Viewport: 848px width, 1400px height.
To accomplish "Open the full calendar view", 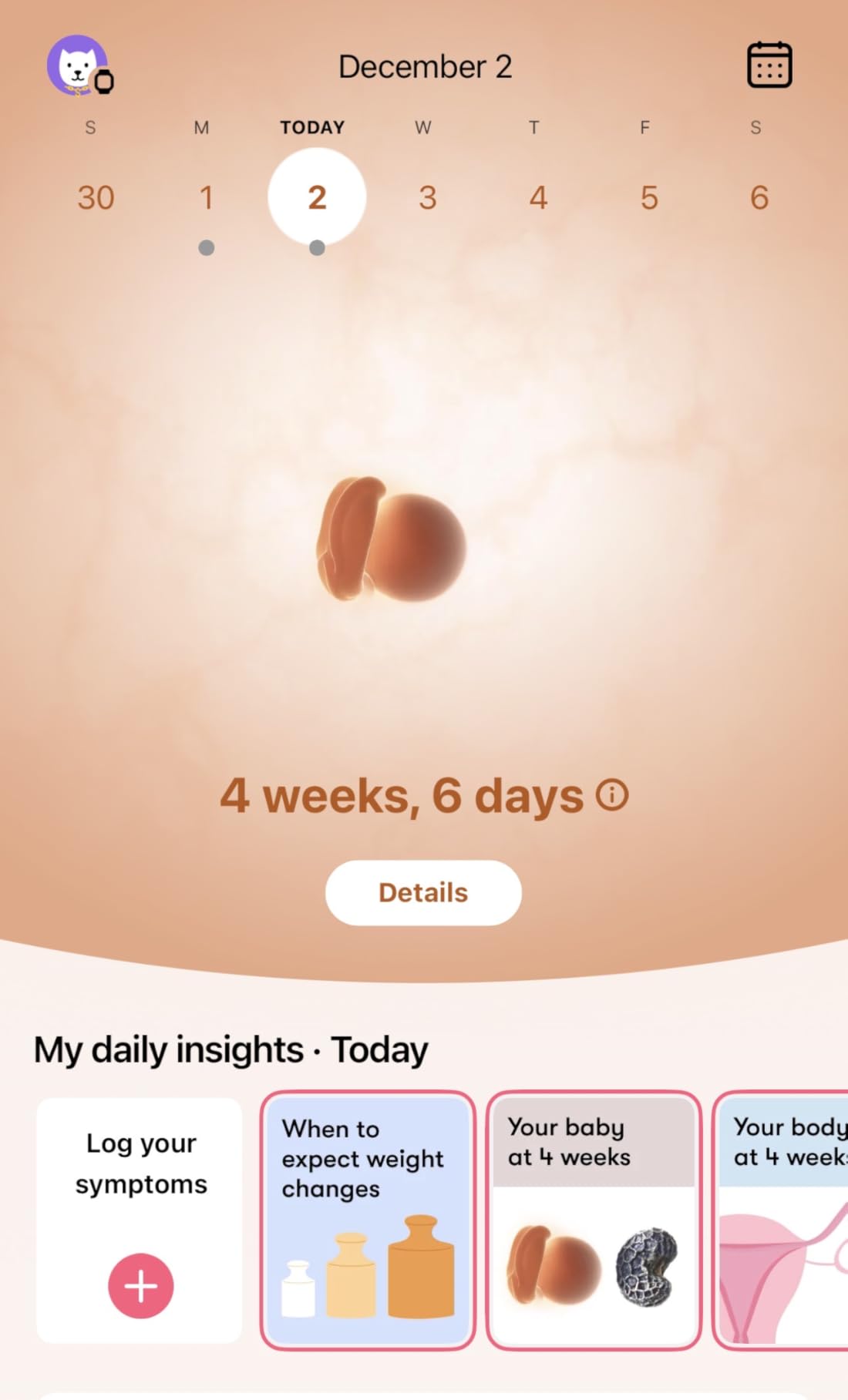I will (x=769, y=65).
